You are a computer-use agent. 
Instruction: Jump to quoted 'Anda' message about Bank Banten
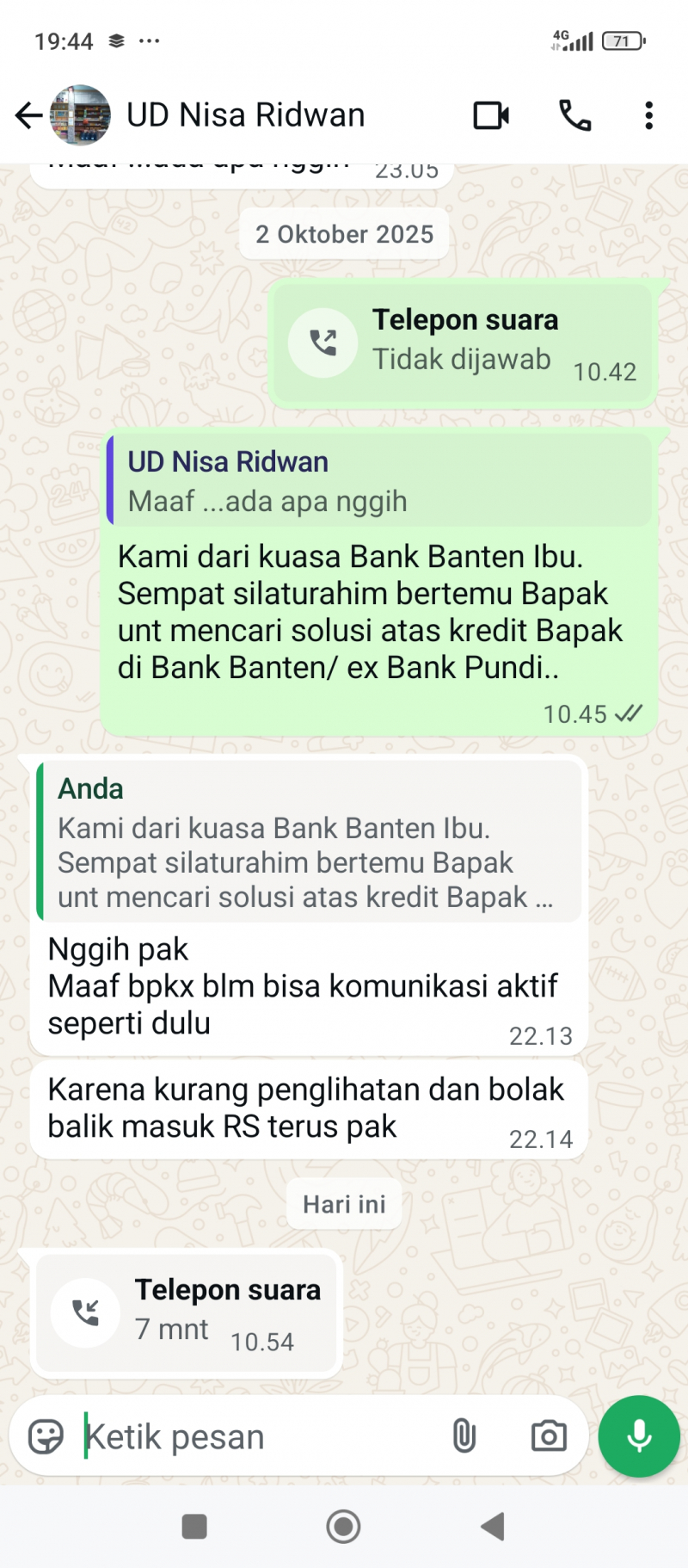[310, 842]
